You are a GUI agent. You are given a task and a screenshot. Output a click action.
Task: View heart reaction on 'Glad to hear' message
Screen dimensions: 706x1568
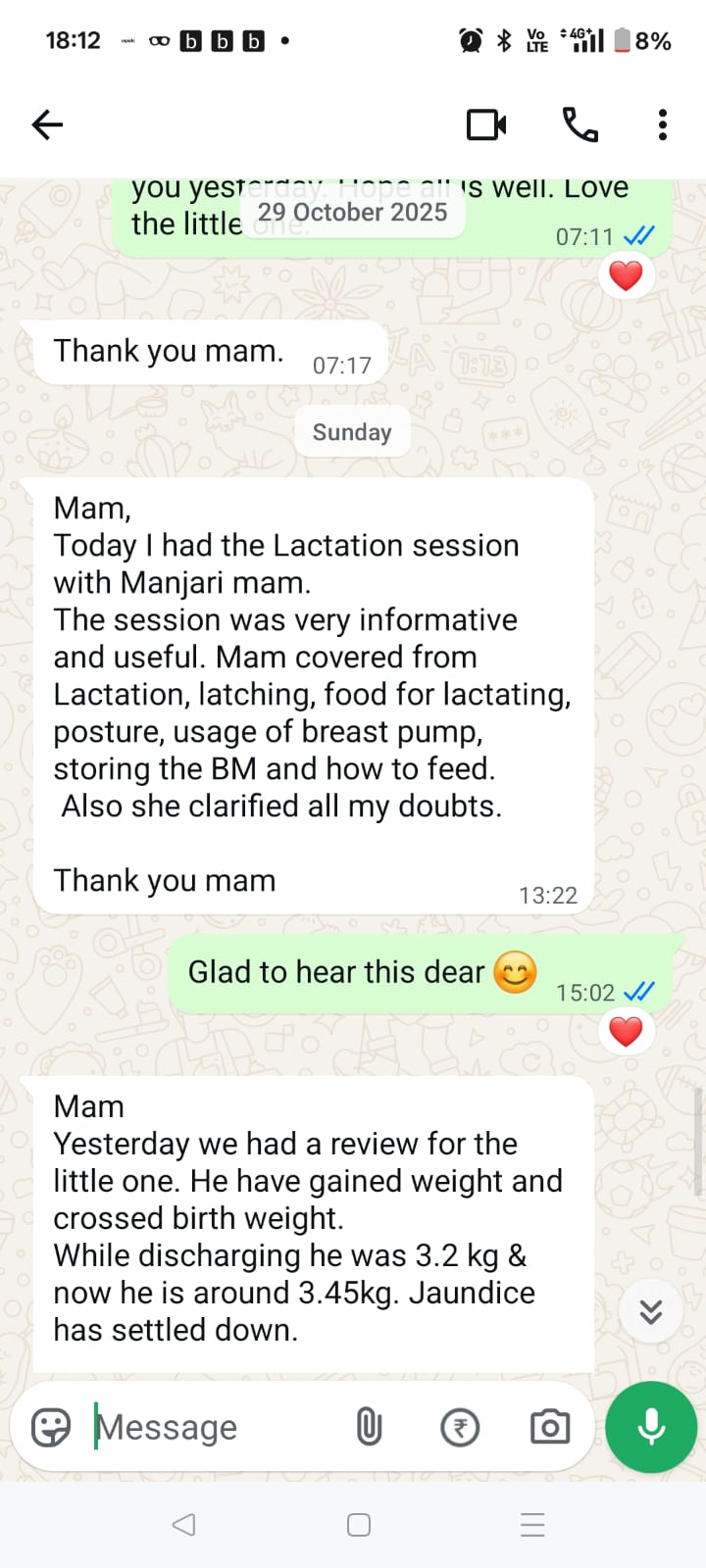[626, 1031]
